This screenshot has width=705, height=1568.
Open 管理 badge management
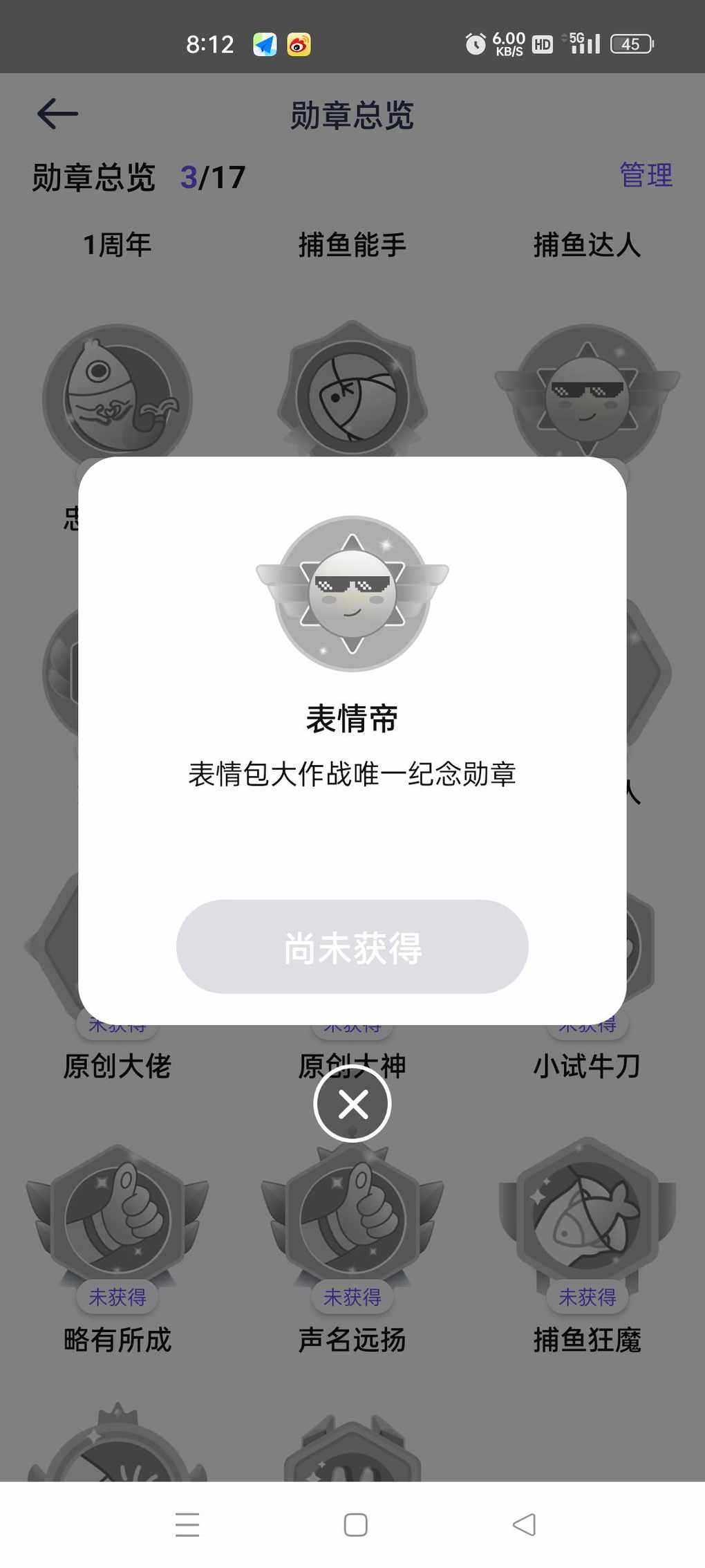(646, 175)
